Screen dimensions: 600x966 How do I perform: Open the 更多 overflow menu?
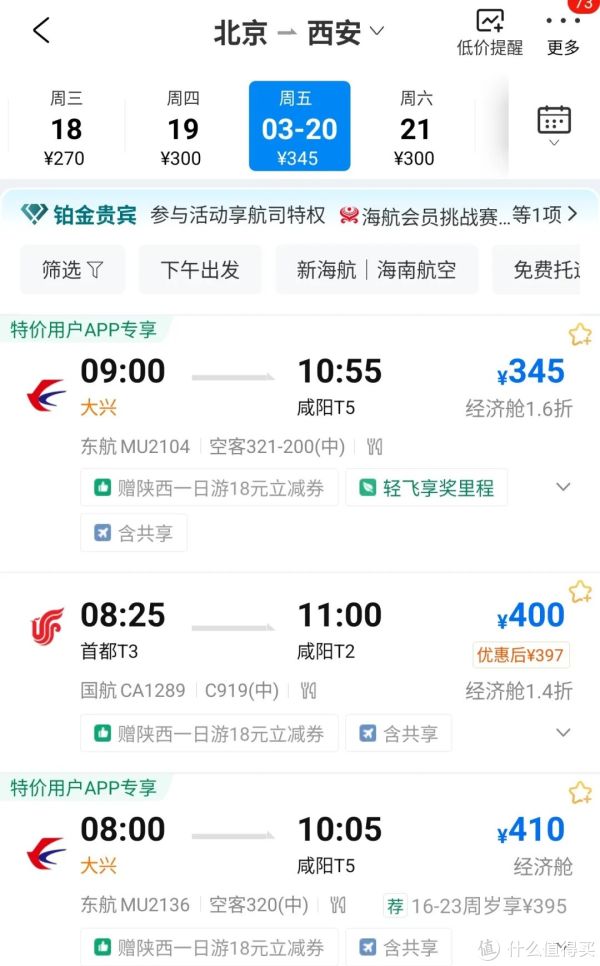click(x=563, y=31)
